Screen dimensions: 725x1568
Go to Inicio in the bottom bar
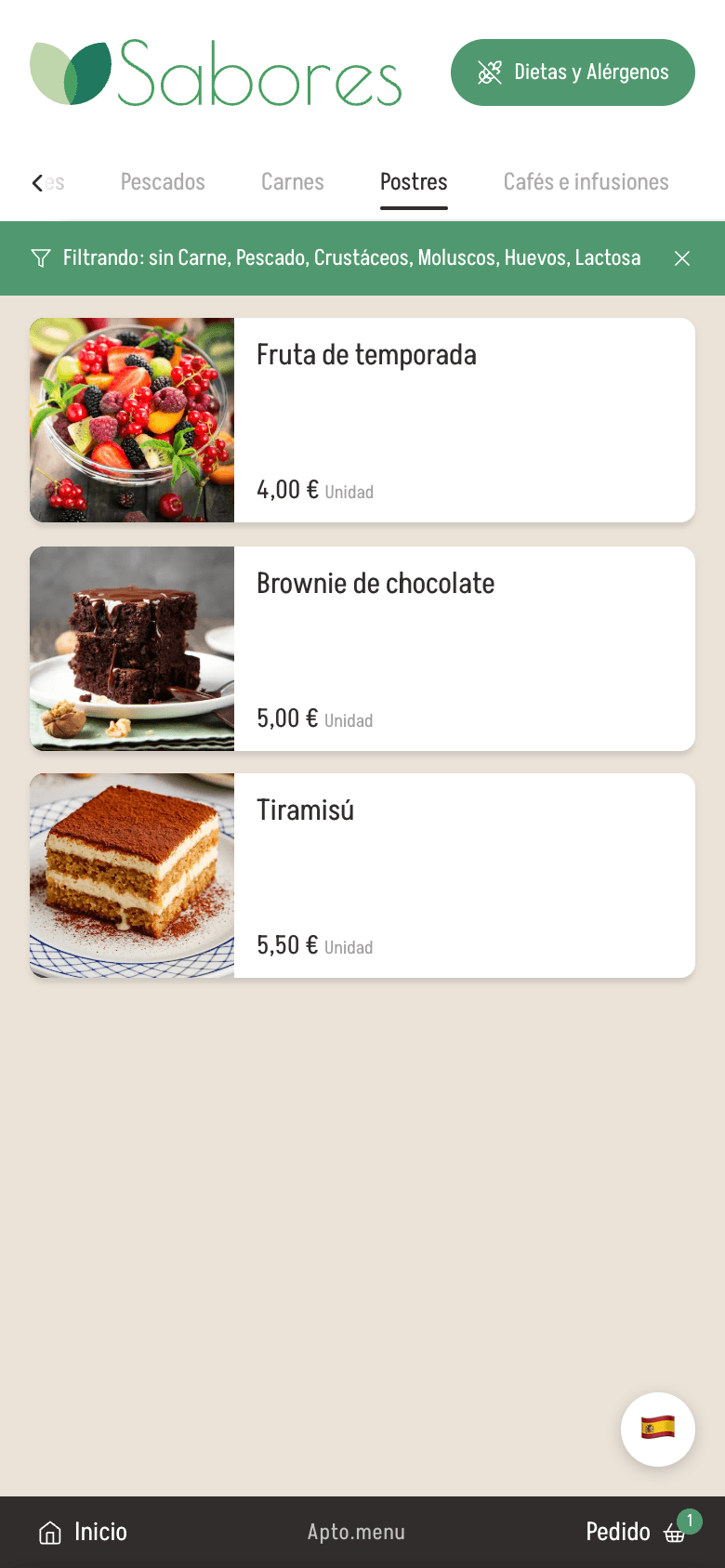[82, 1532]
